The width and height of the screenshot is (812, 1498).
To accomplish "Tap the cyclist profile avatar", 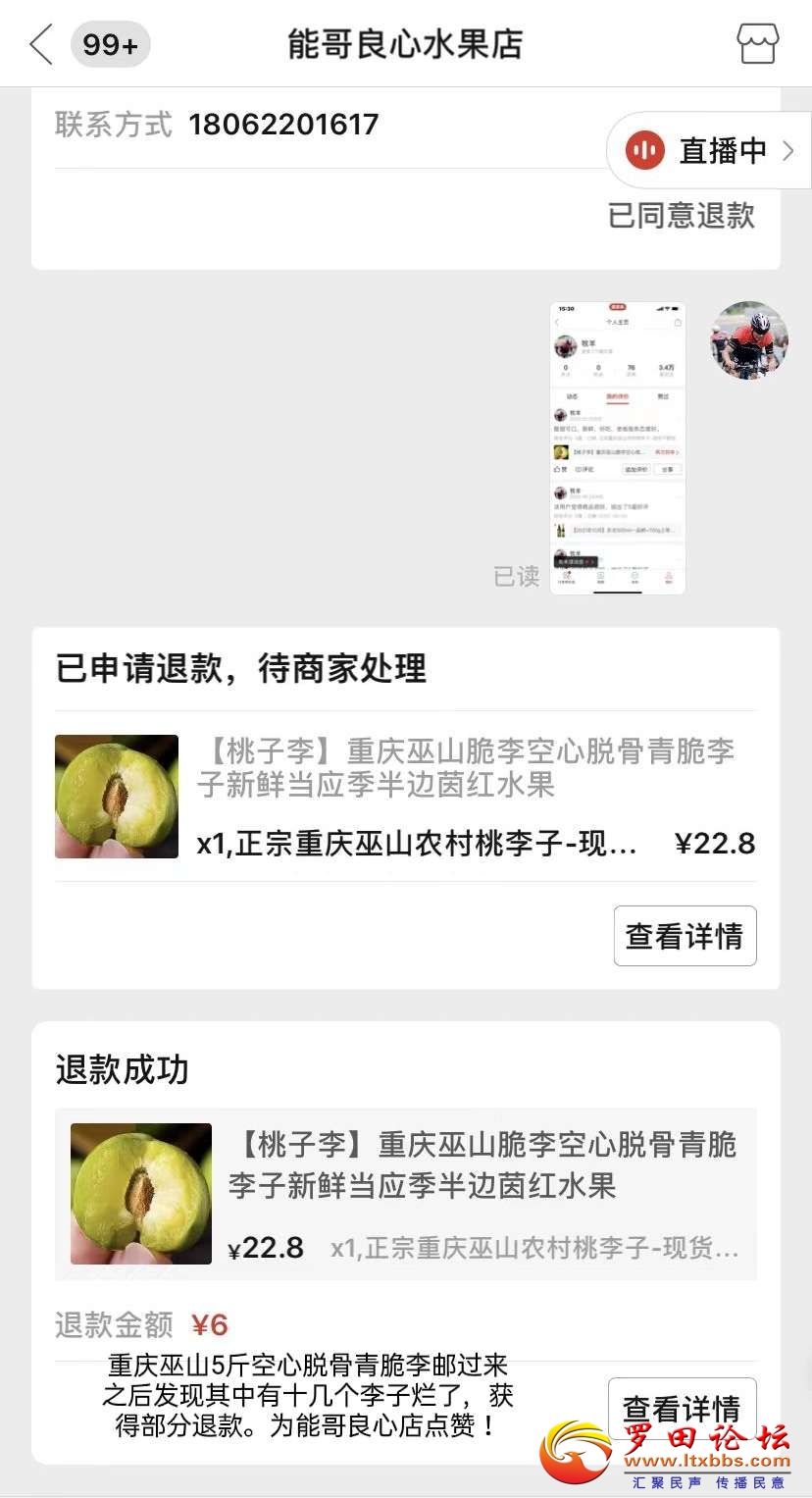I will [749, 340].
